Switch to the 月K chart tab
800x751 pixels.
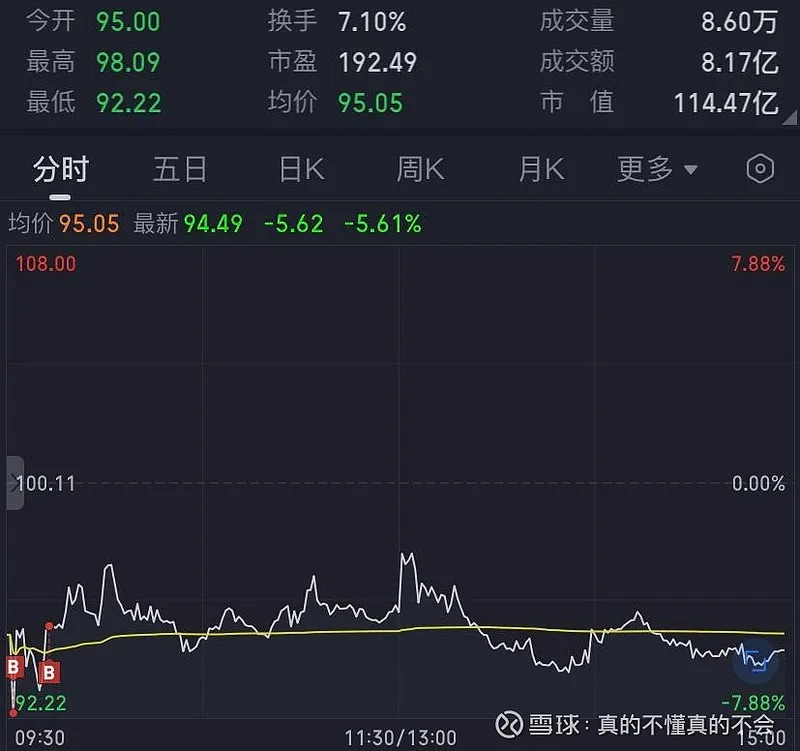(541, 169)
